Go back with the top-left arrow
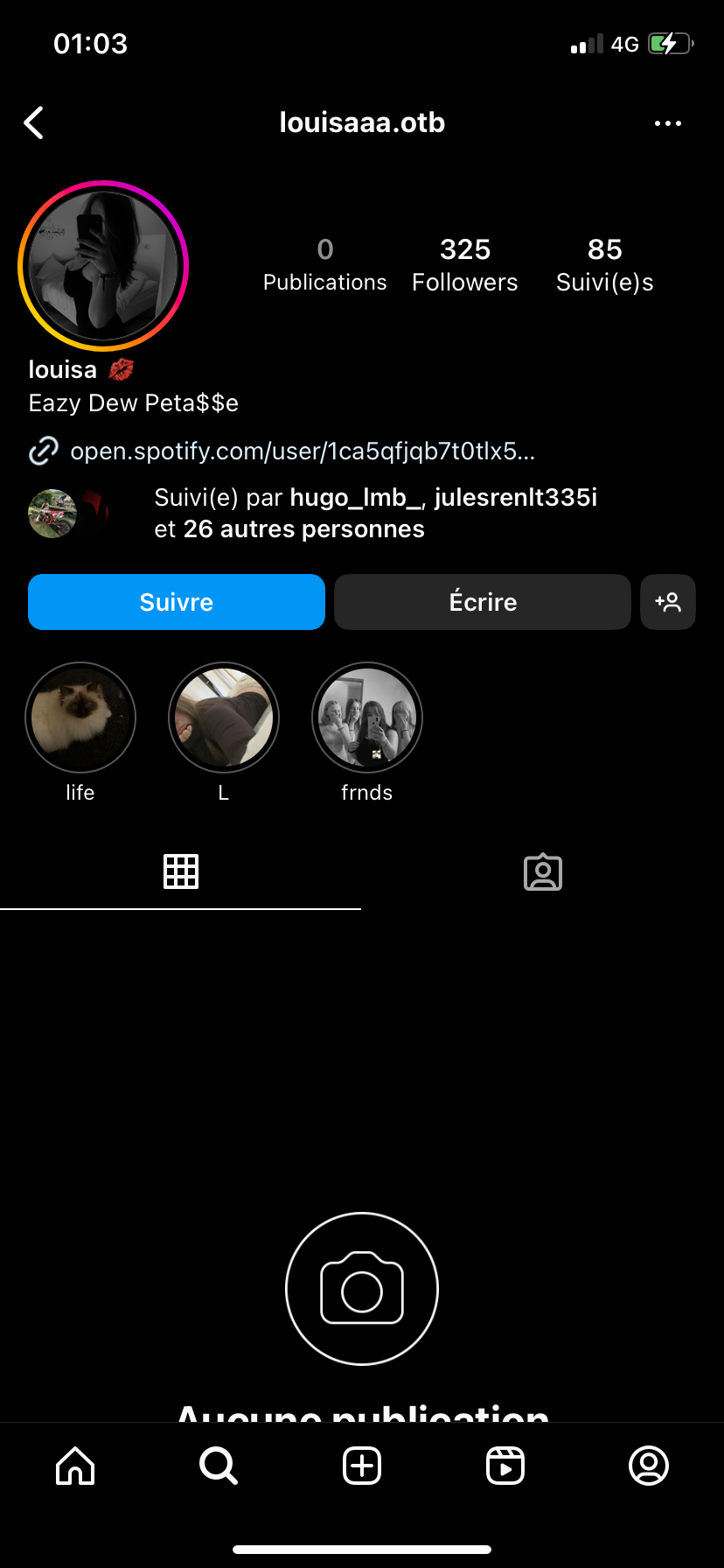Screen dimensions: 724x1568 [34, 123]
